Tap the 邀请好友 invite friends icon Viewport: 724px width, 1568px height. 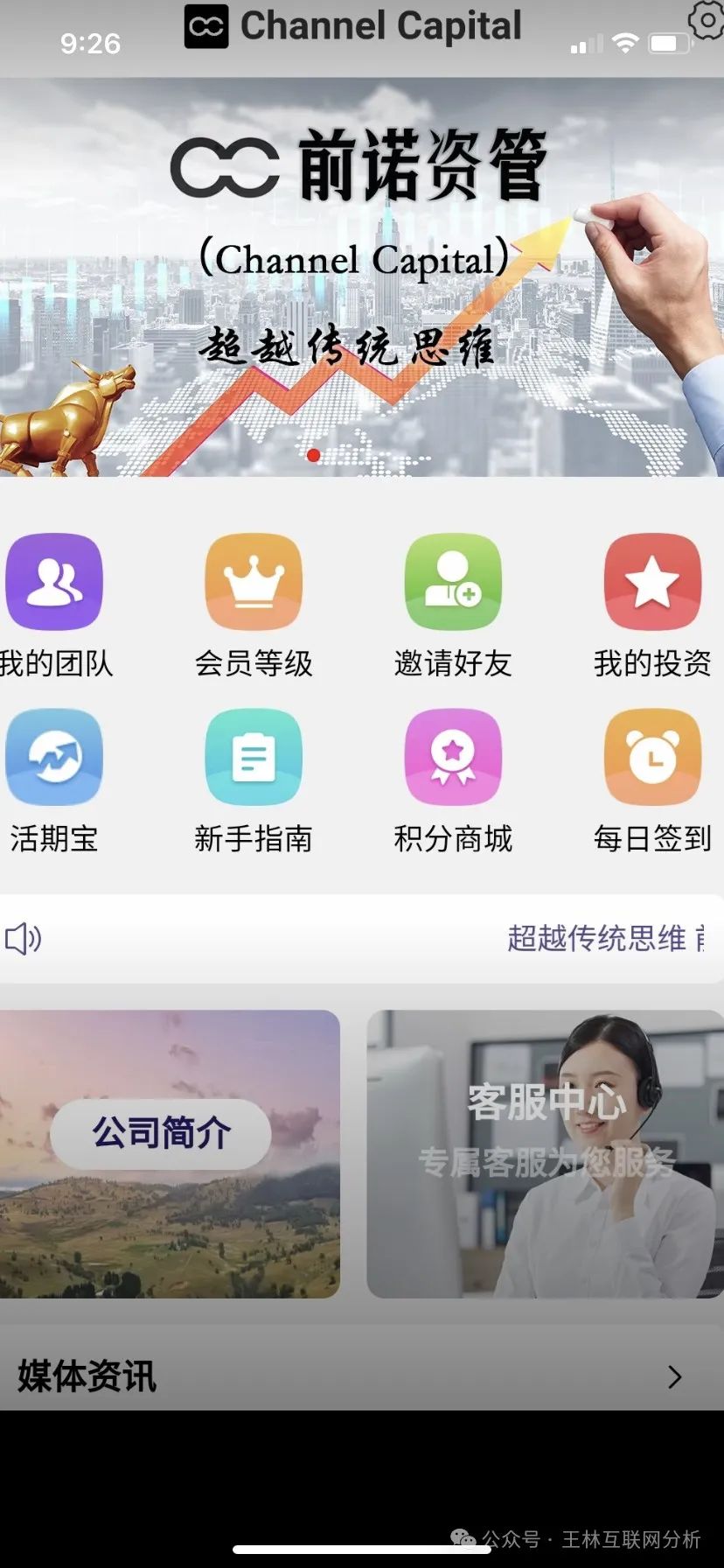[x=452, y=582]
